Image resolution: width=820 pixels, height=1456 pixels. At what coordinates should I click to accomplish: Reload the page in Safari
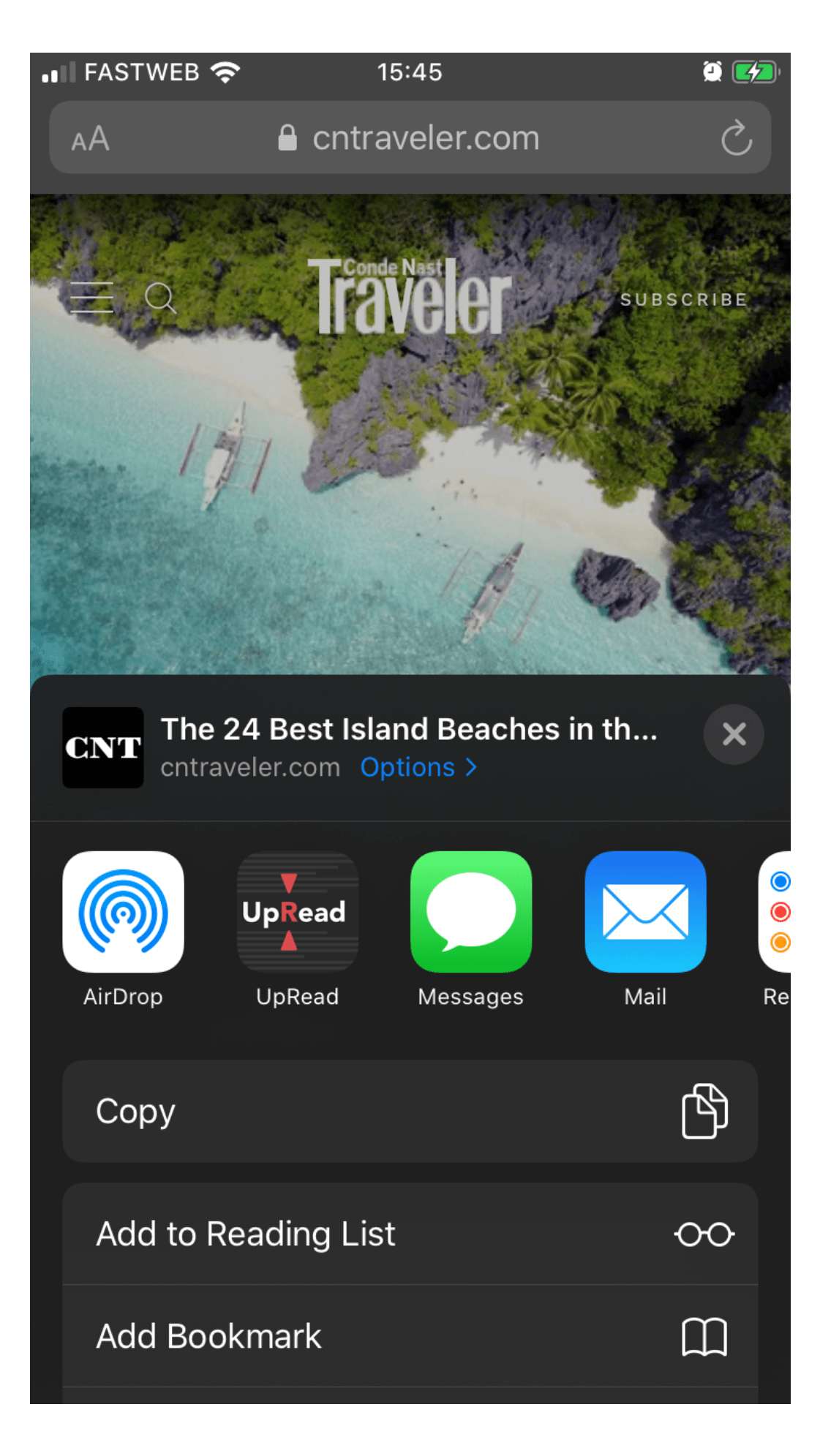click(736, 138)
